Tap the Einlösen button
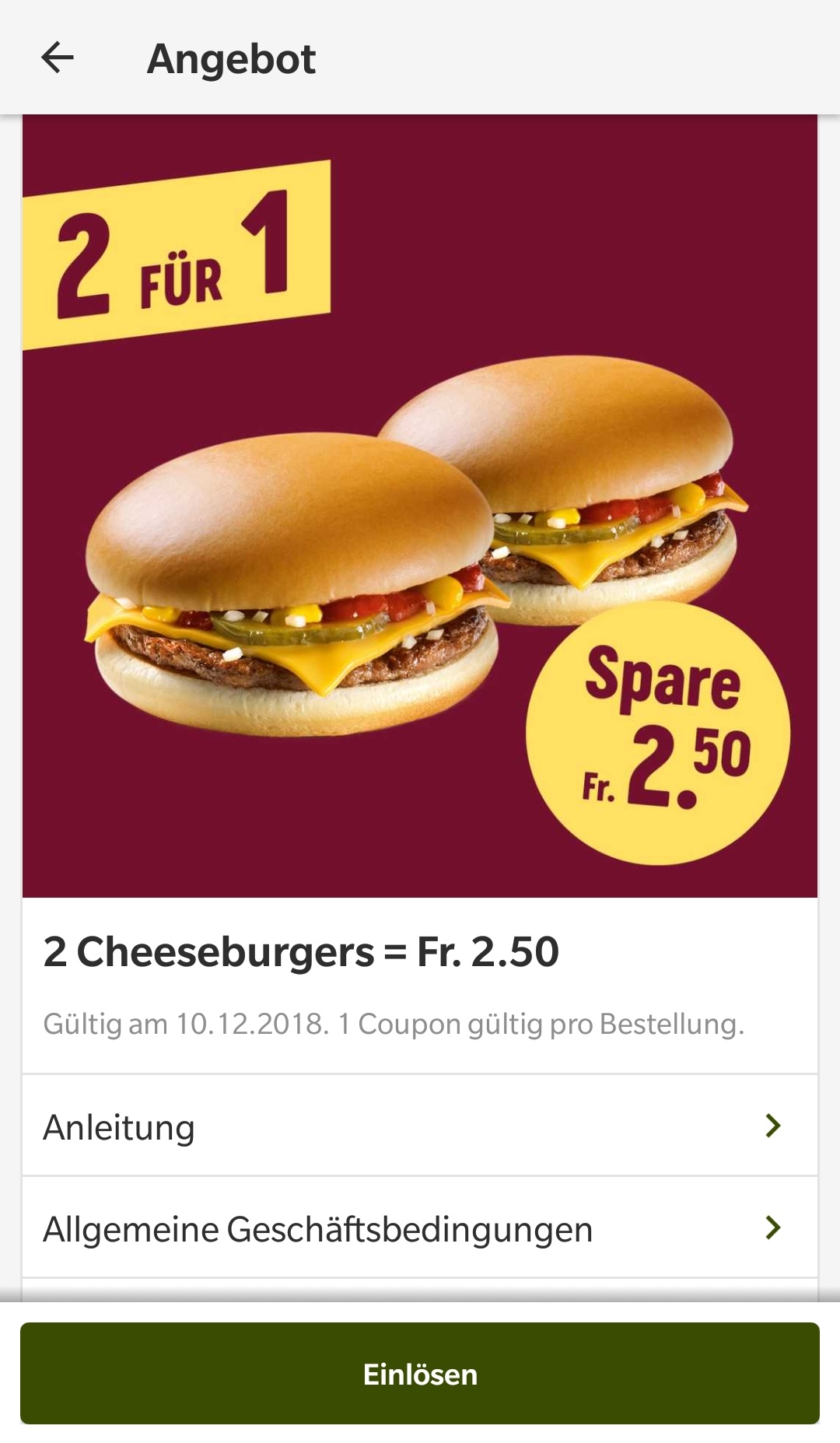The height and width of the screenshot is (1443, 840). coord(420,1374)
